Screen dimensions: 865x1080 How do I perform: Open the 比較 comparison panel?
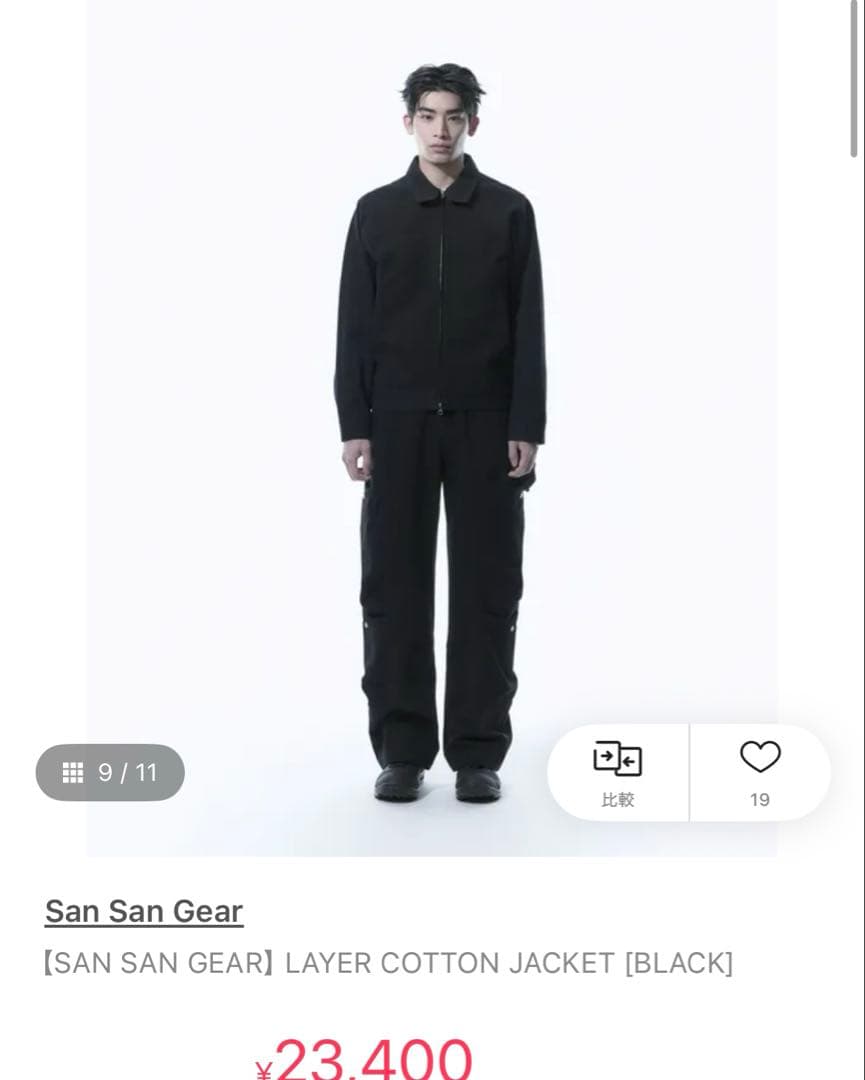click(617, 772)
